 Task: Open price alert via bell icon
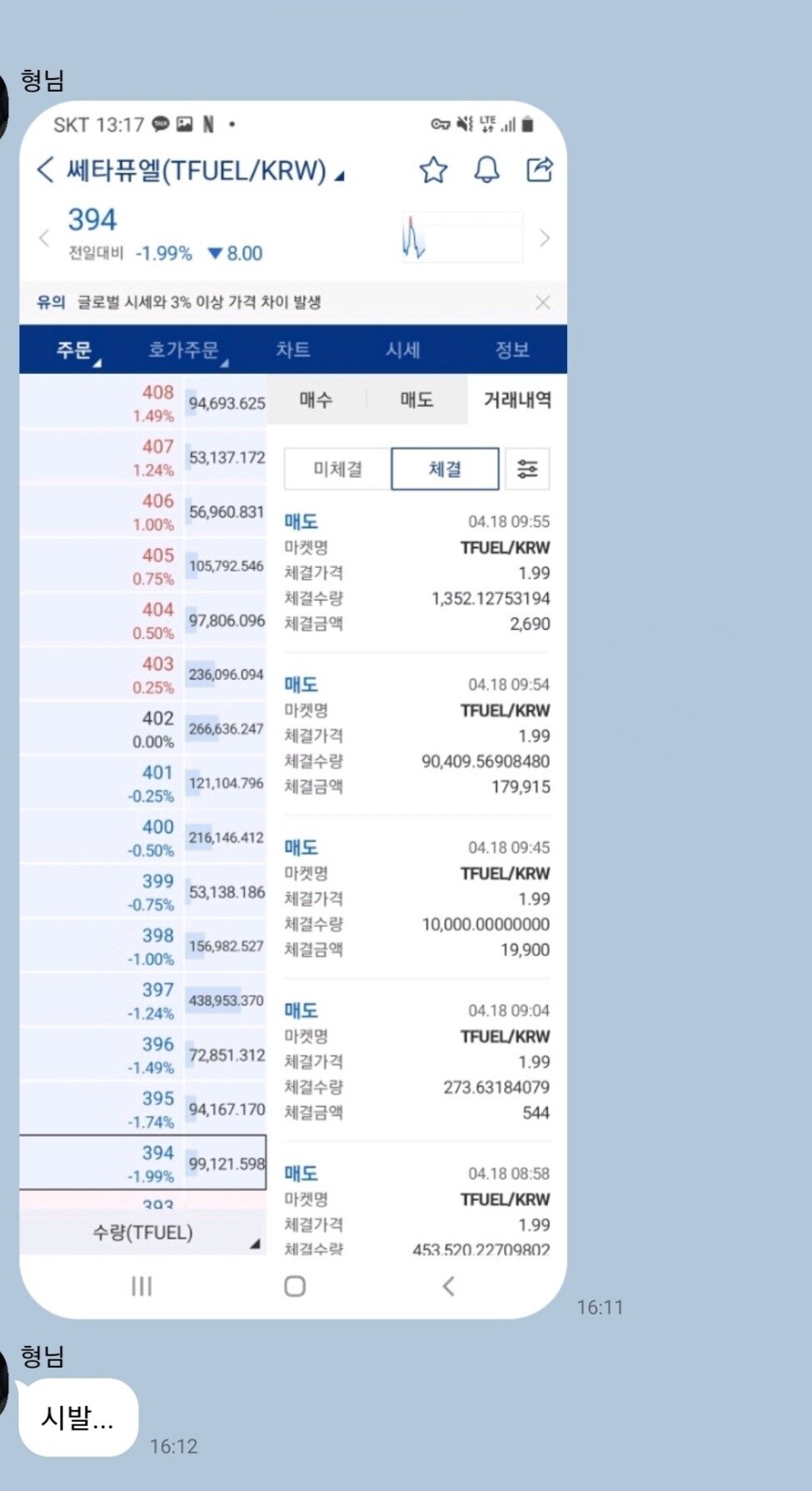486,170
